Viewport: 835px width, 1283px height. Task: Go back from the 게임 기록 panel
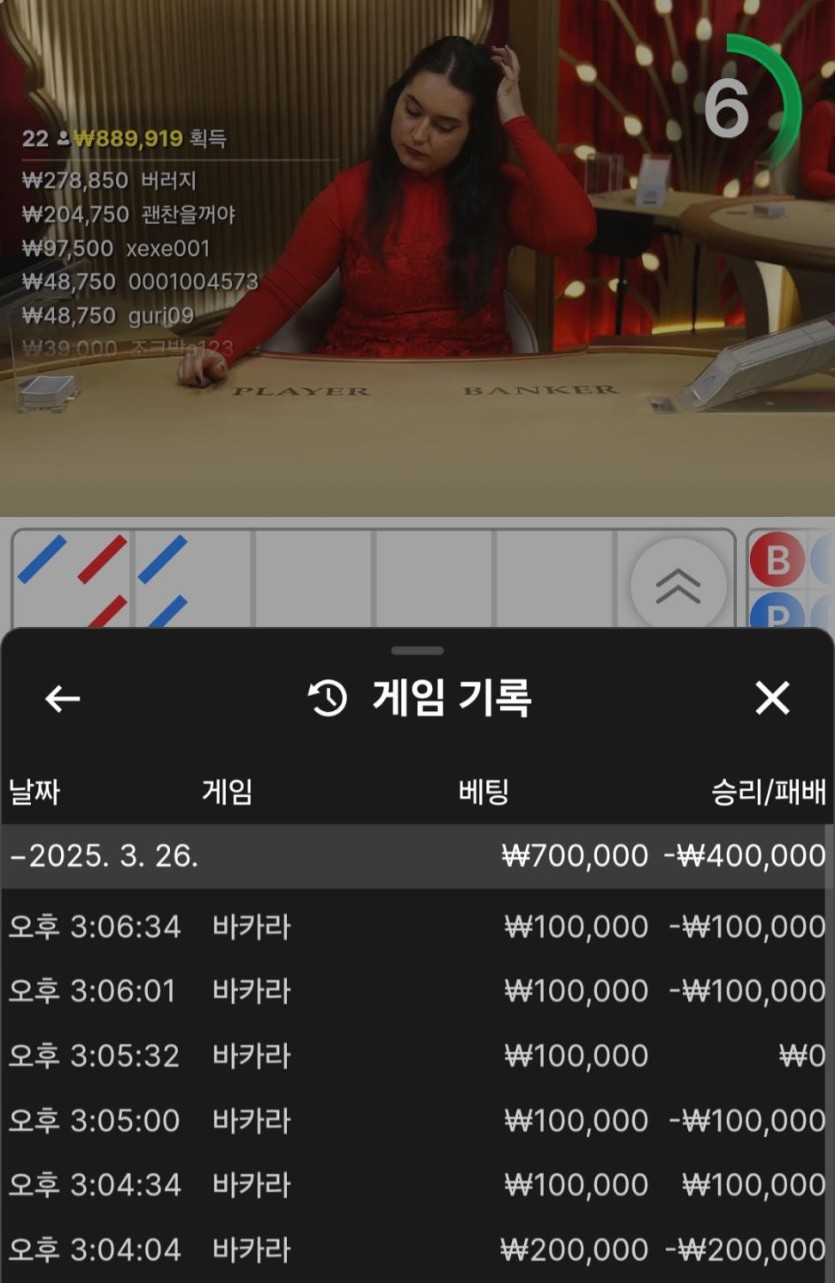[x=62, y=699]
